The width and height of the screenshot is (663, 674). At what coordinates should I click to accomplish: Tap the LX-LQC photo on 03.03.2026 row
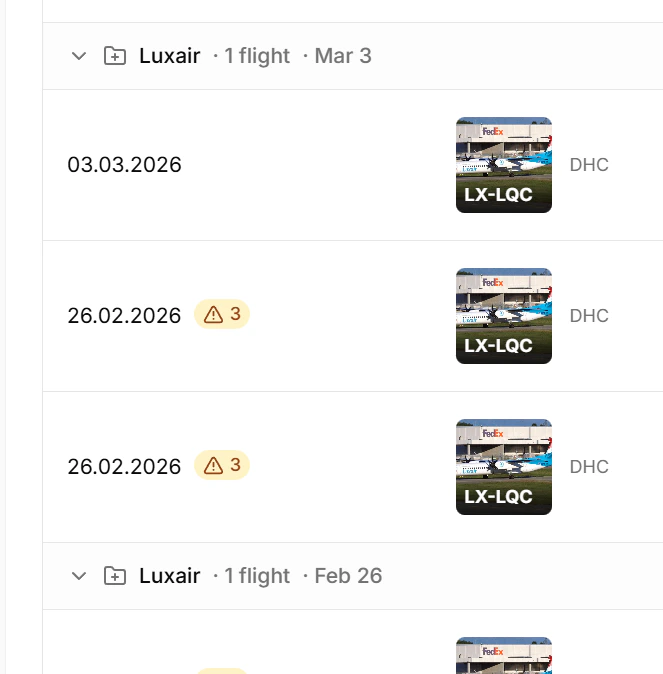coord(503,165)
